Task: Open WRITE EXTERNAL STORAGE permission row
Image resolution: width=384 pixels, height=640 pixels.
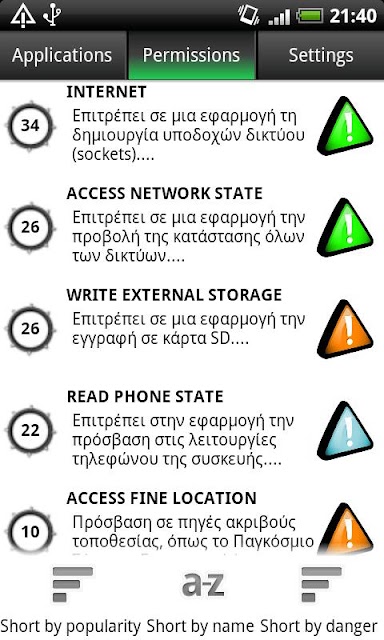Action: [x=192, y=329]
